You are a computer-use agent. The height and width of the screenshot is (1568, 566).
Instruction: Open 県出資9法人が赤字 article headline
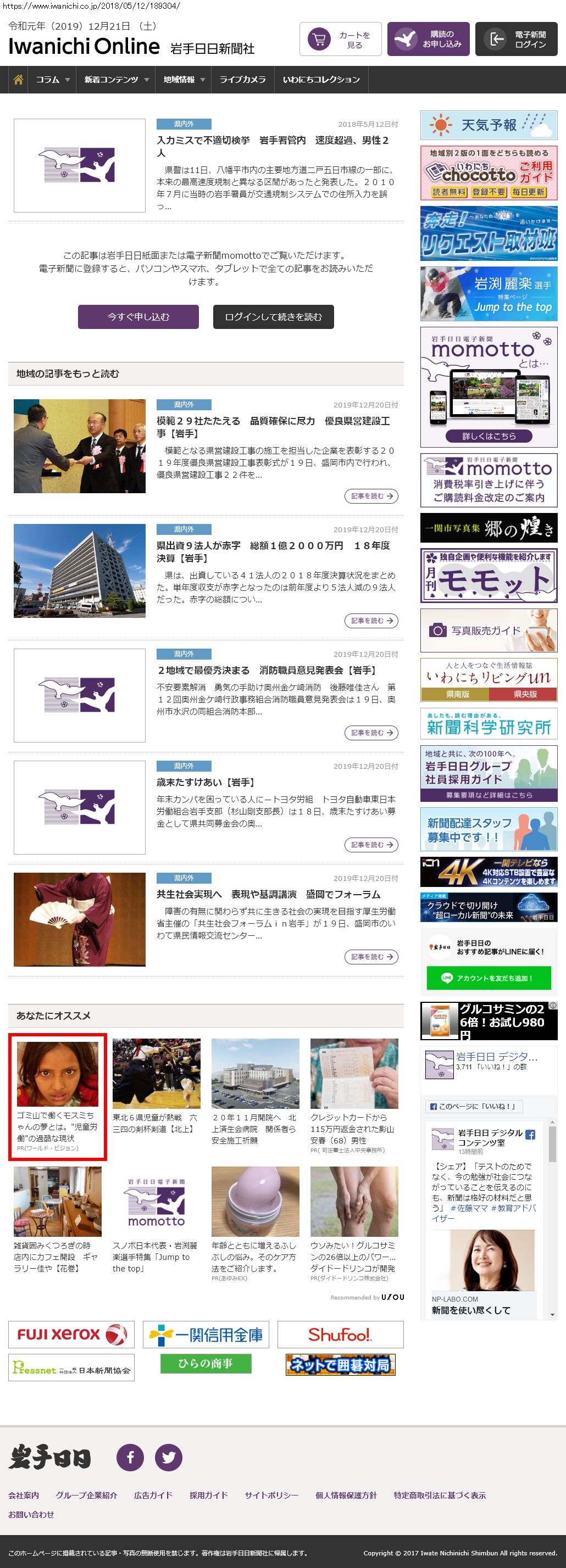pyautogui.click(x=273, y=551)
